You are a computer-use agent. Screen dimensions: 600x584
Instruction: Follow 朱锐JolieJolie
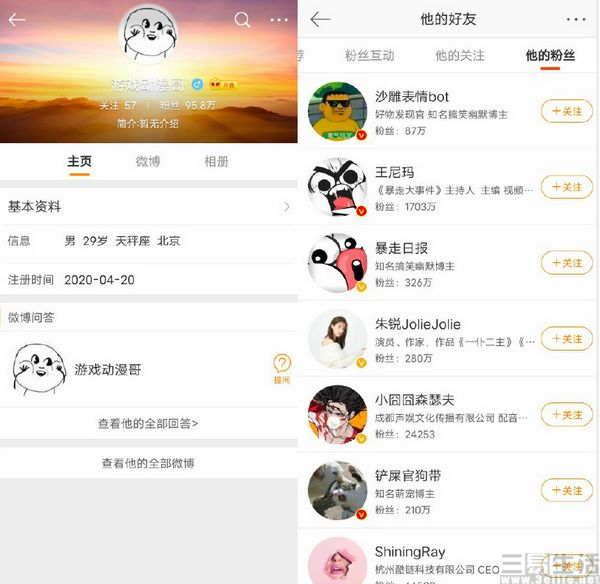point(566,339)
